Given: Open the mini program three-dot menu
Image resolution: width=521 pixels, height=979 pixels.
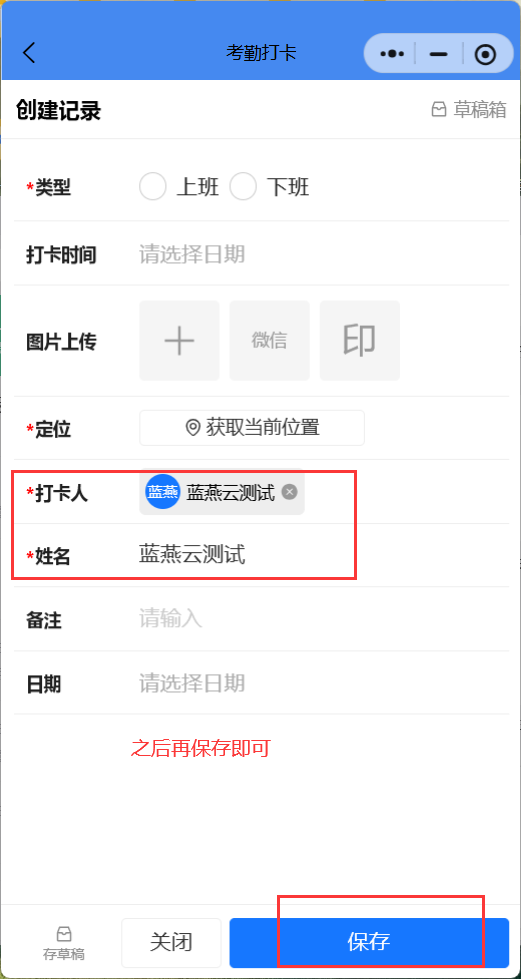Looking at the screenshot, I should click(x=392, y=54).
